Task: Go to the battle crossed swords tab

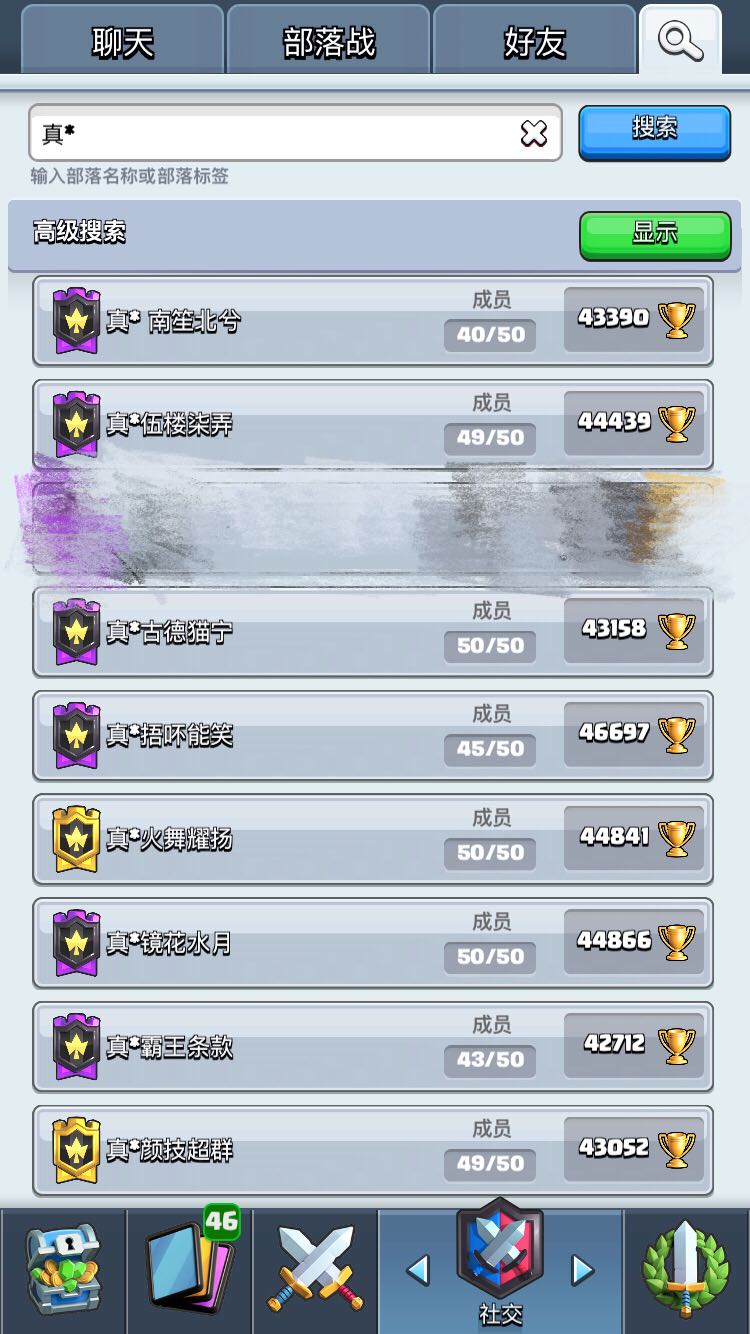Action: pyautogui.click(x=315, y=1270)
